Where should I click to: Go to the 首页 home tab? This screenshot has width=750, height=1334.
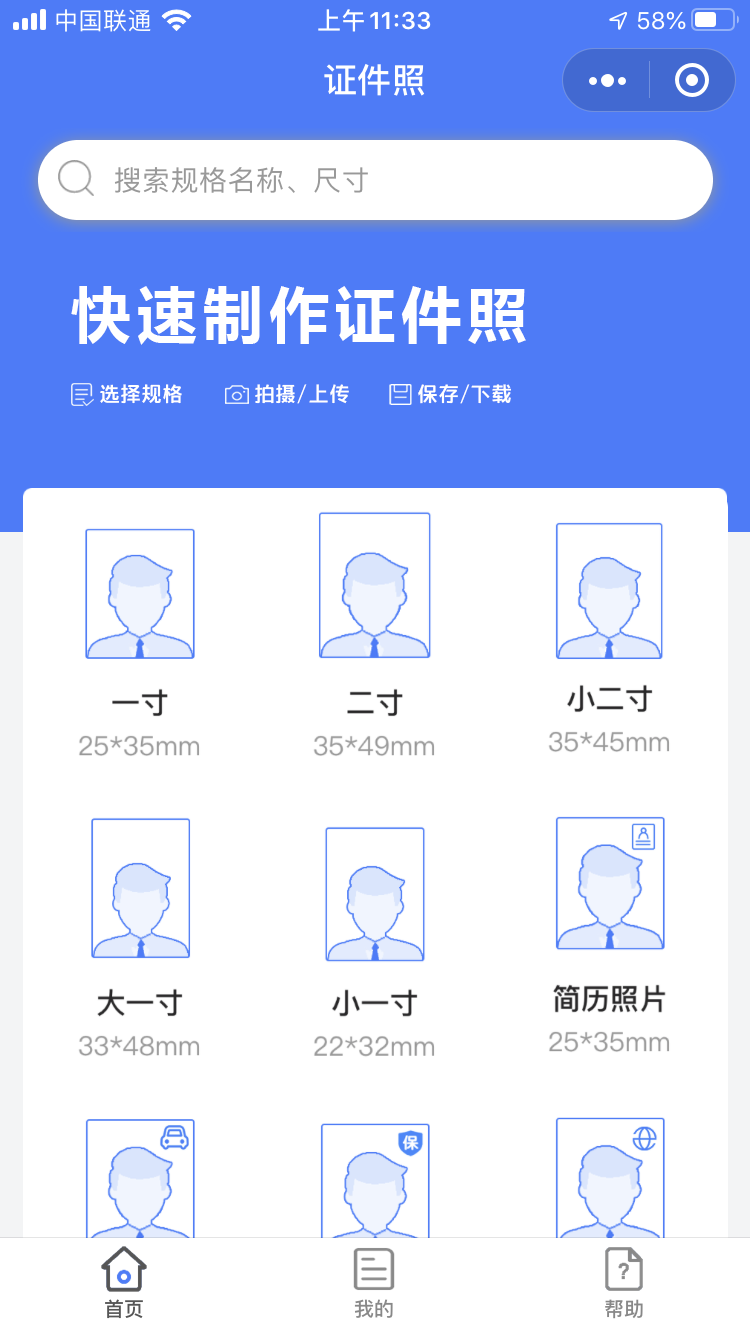tap(124, 1282)
